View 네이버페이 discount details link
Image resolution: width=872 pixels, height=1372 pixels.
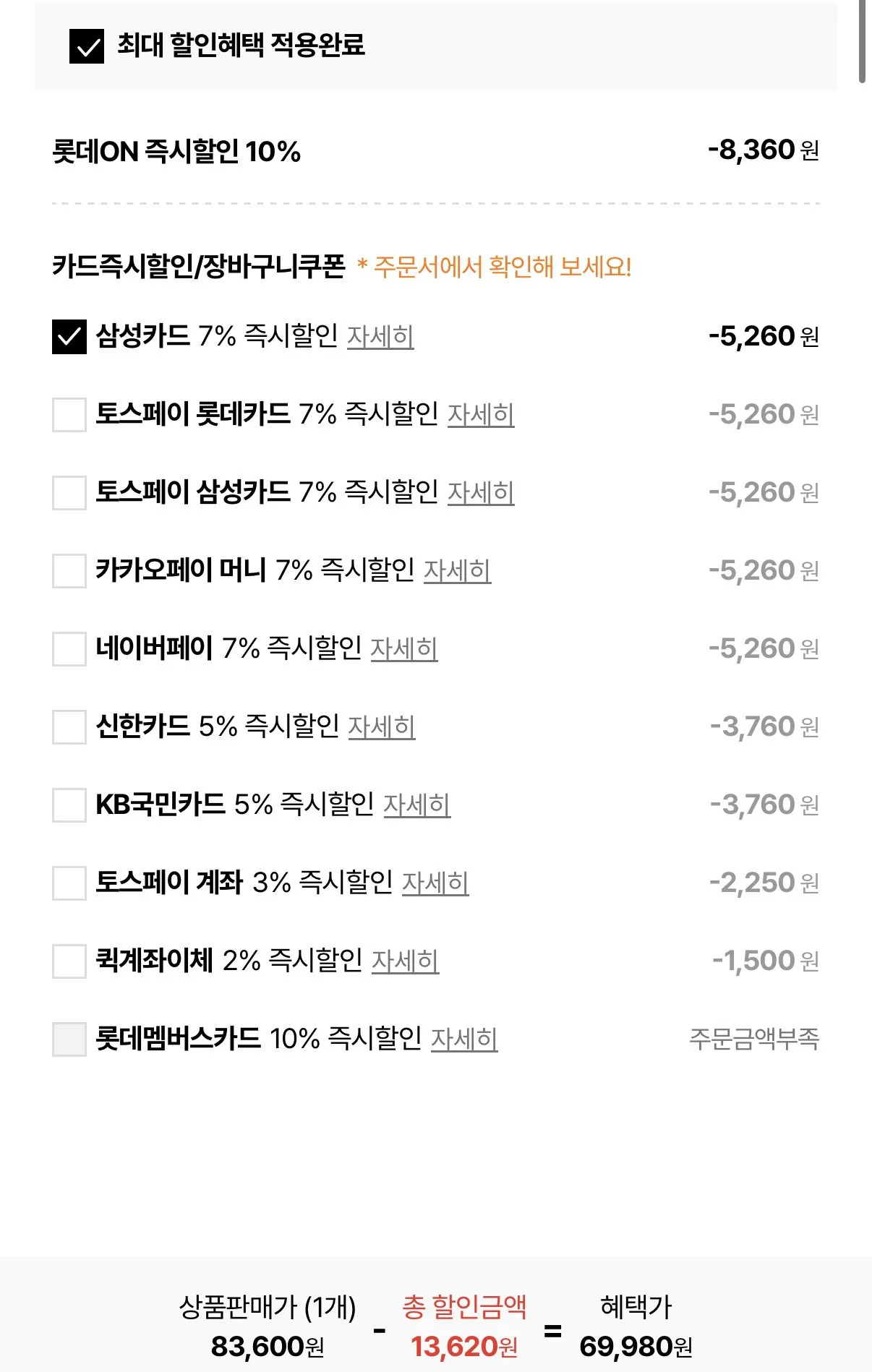click(407, 650)
